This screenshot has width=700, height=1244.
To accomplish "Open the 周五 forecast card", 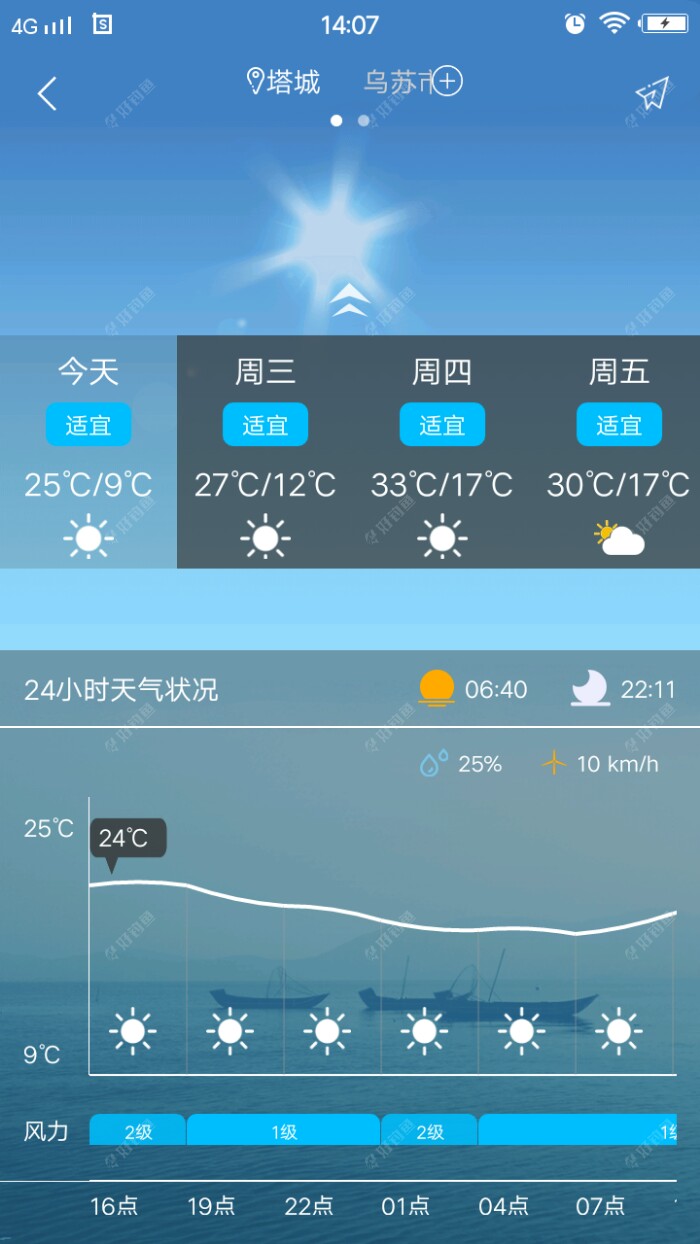I will click(618, 452).
